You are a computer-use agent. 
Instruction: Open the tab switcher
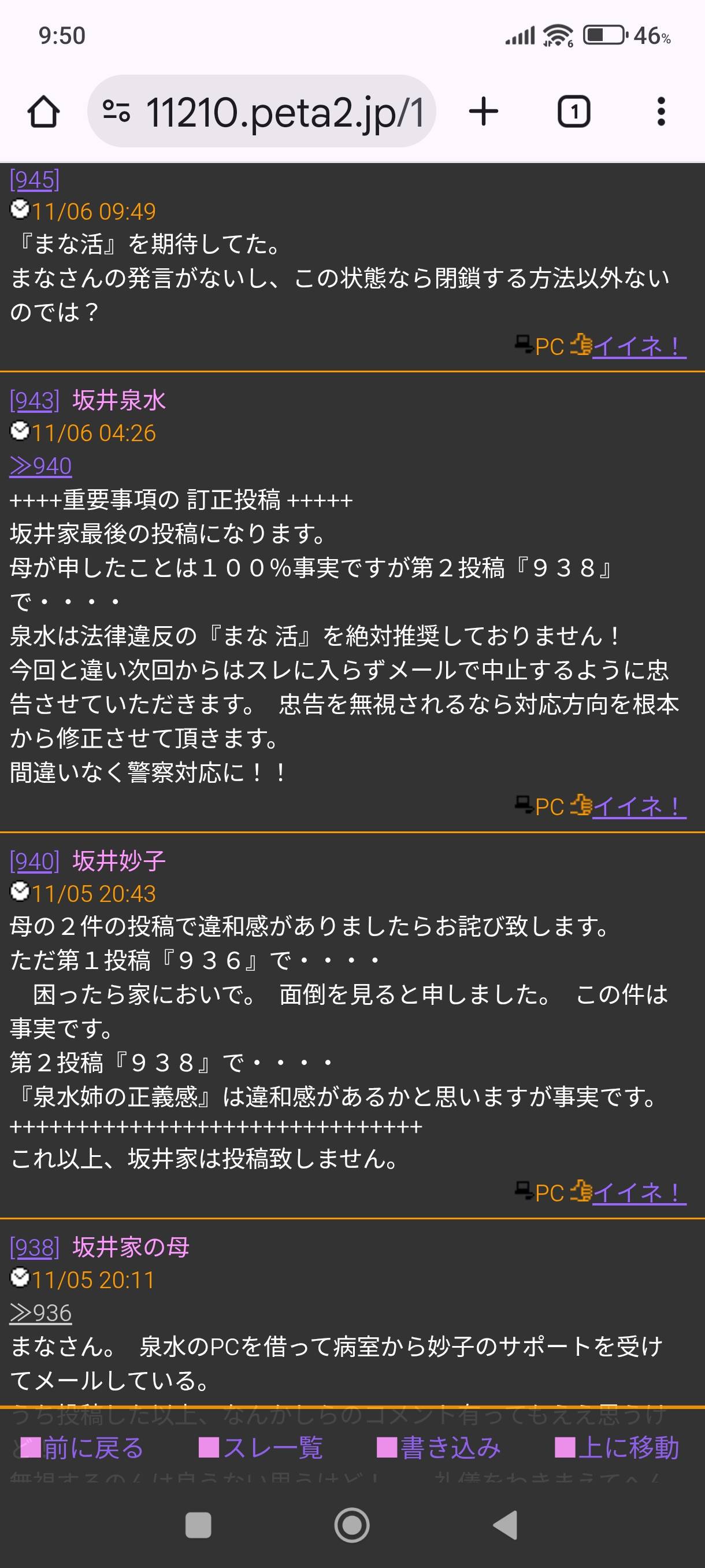[574, 112]
